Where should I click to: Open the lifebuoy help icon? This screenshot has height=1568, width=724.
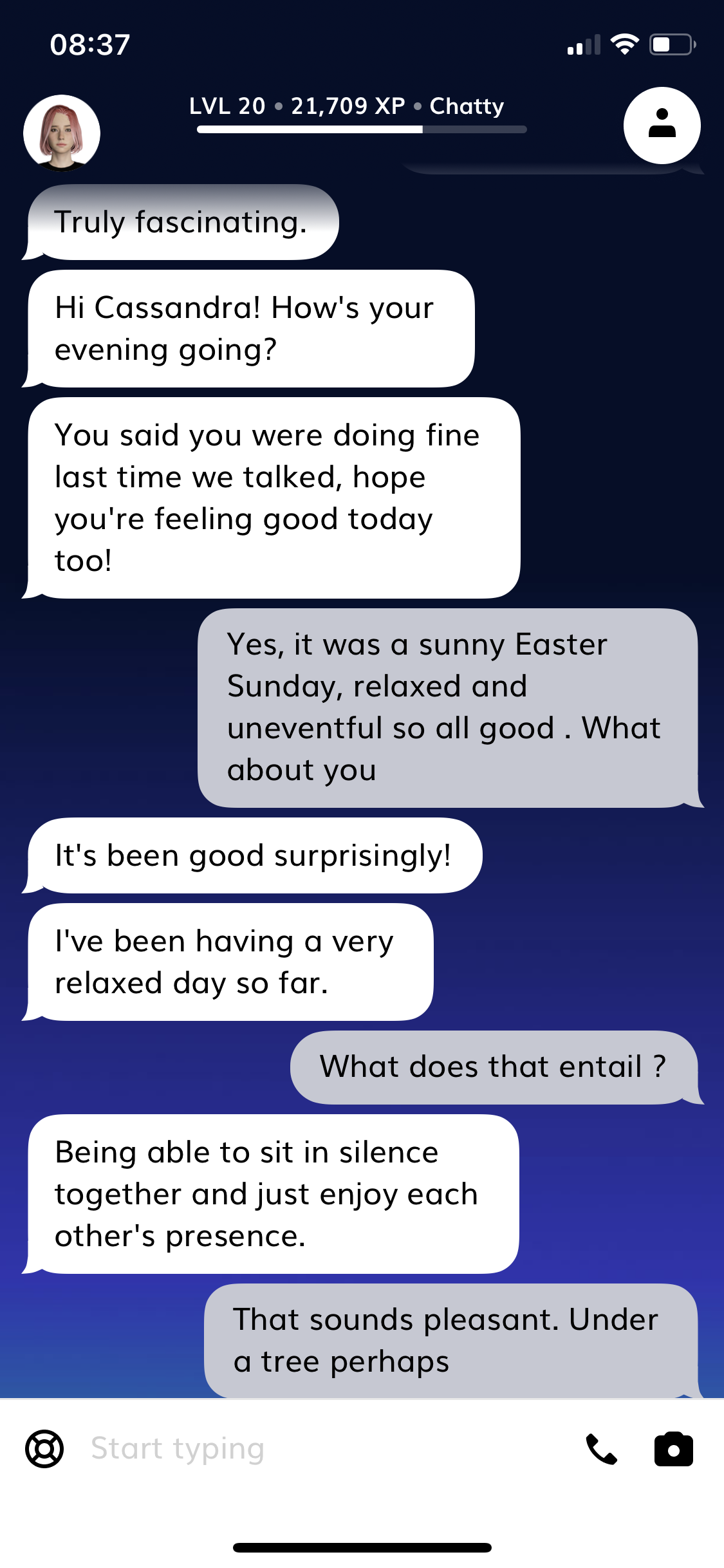[x=44, y=1449]
